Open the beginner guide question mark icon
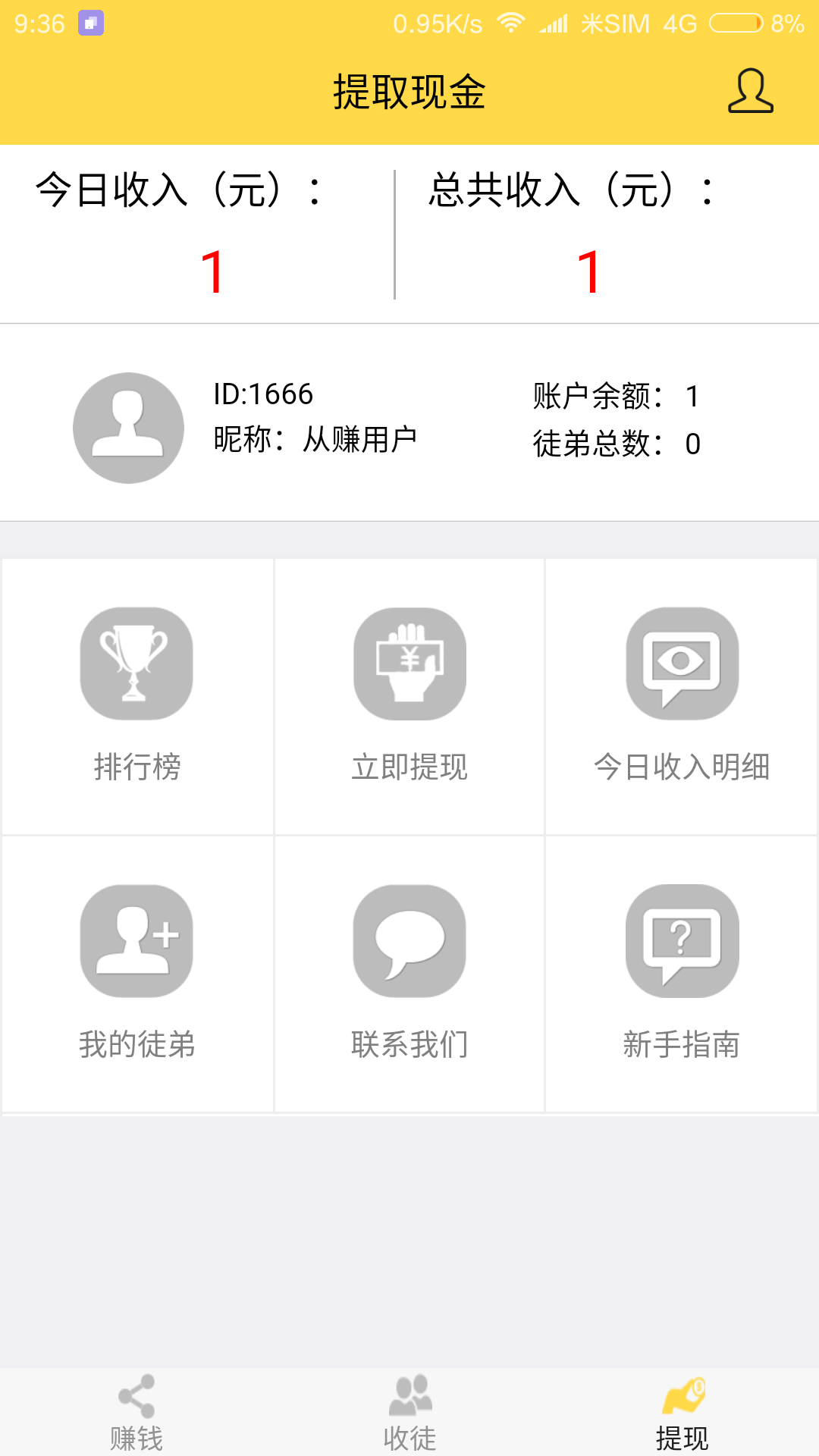 (681, 940)
